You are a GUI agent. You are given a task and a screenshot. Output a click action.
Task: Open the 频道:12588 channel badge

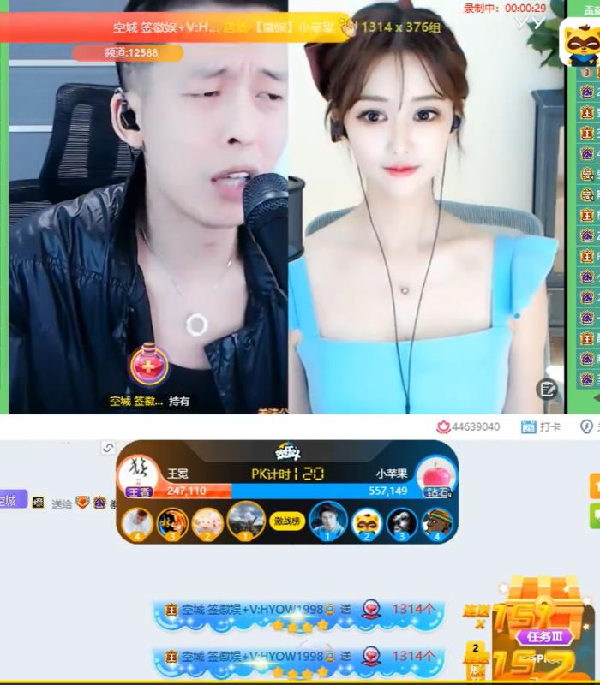coord(130,53)
